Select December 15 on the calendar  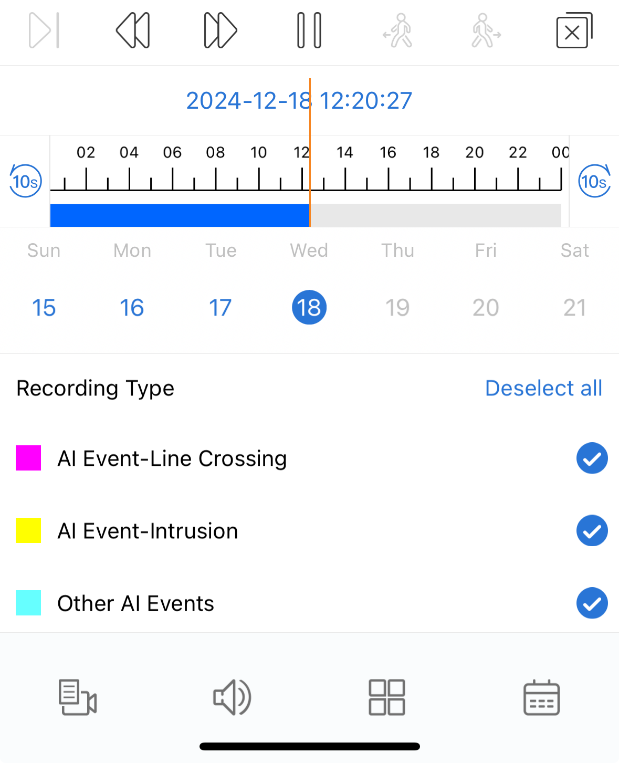(x=44, y=307)
